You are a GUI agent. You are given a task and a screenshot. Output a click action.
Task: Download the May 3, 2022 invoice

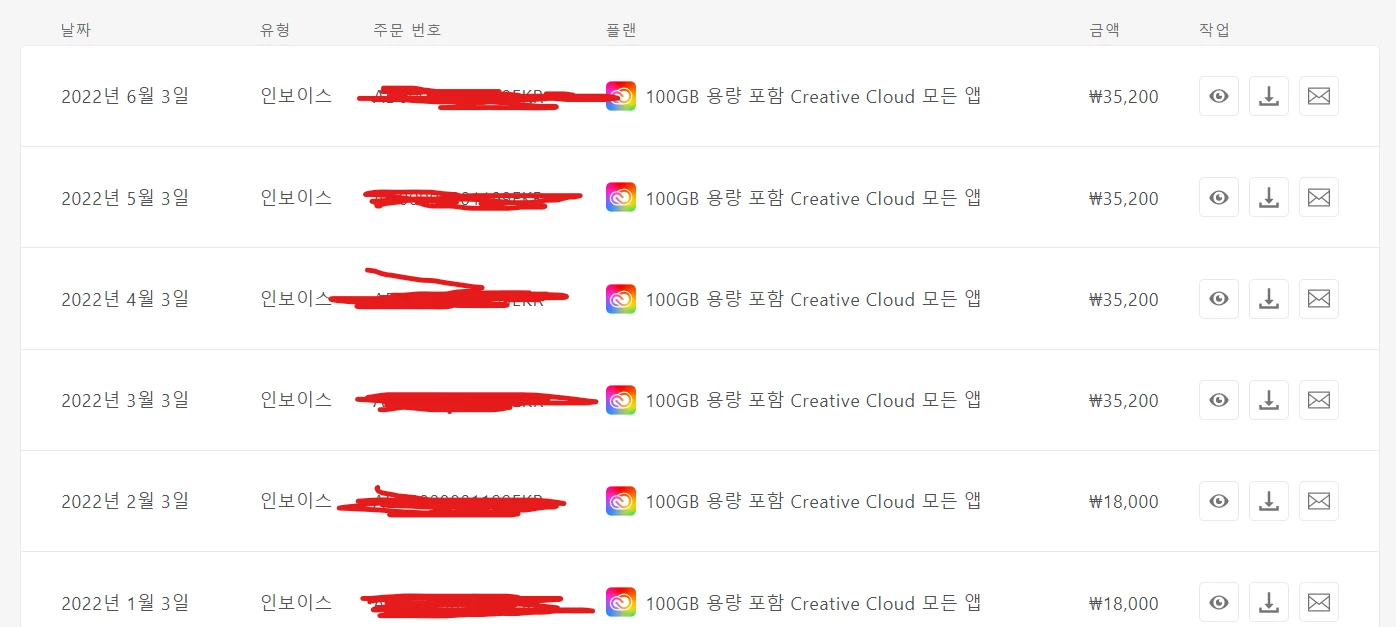[1268, 197]
